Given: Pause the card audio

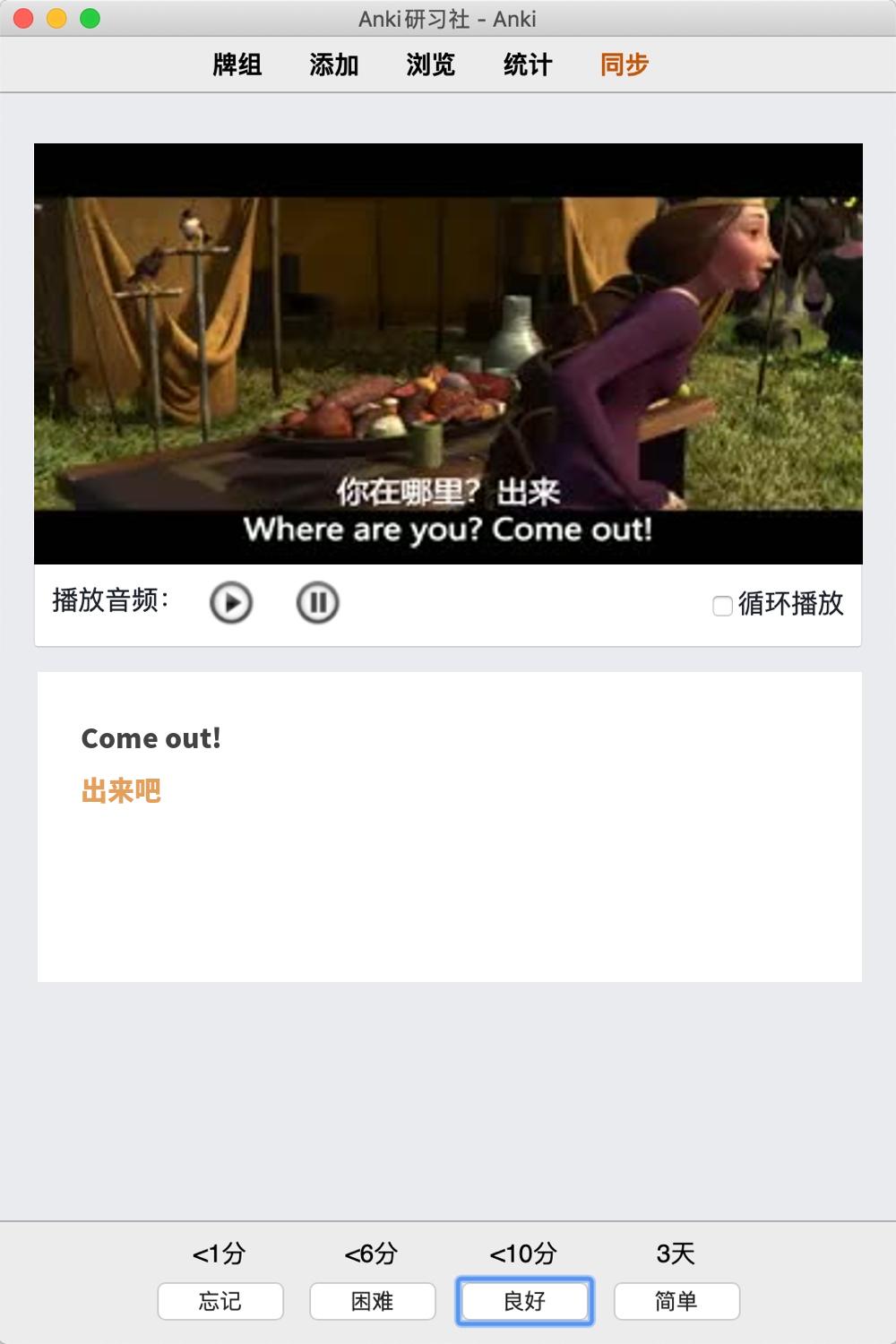Looking at the screenshot, I should coord(317,602).
